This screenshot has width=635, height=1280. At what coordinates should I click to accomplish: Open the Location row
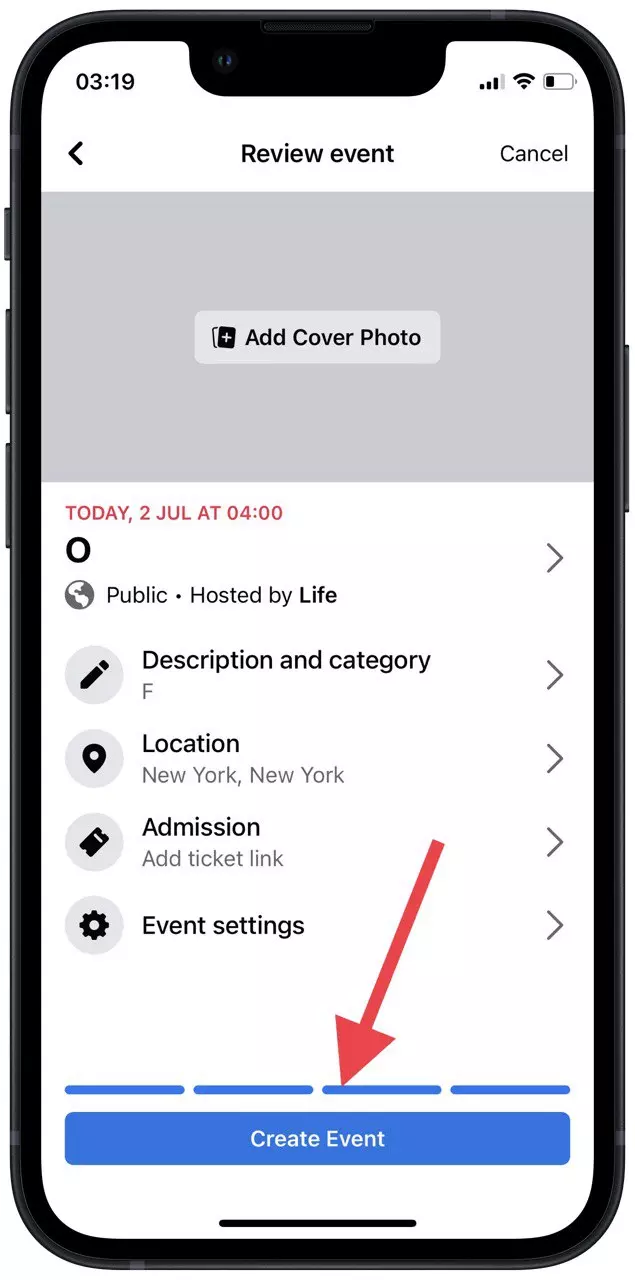coord(317,758)
